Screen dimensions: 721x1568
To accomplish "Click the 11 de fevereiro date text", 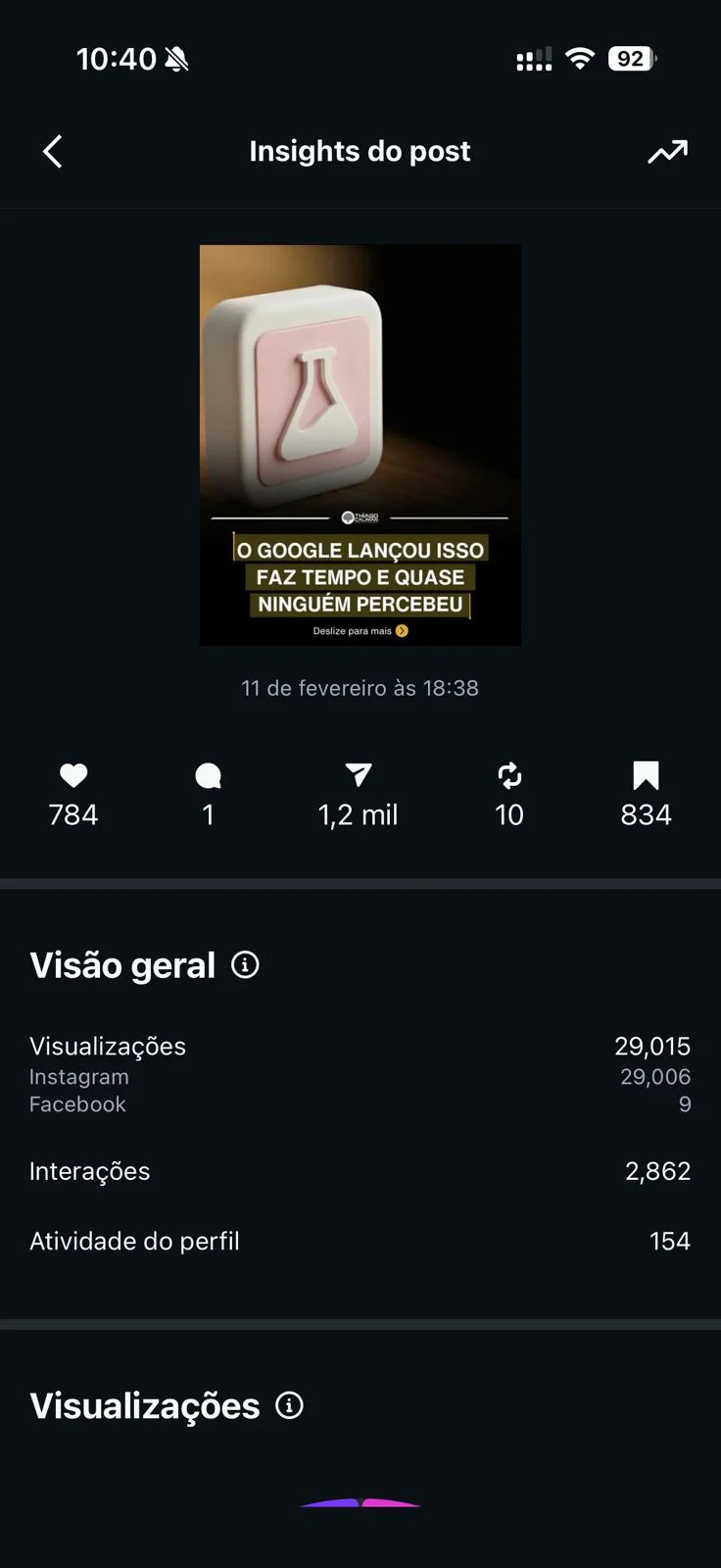I will (359, 688).
